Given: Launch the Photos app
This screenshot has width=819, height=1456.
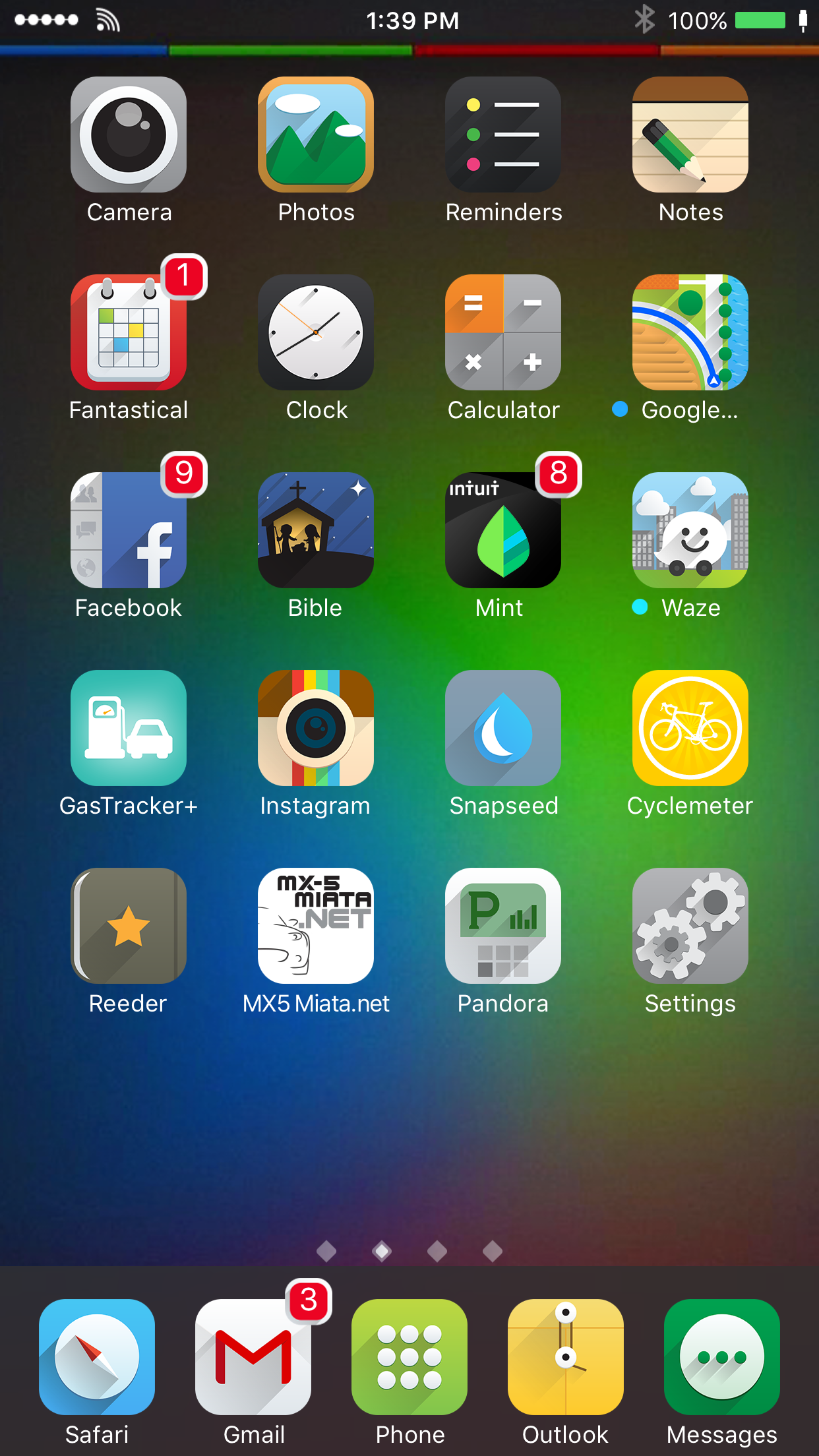Looking at the screenshot, I should click(x=316, y=135).
